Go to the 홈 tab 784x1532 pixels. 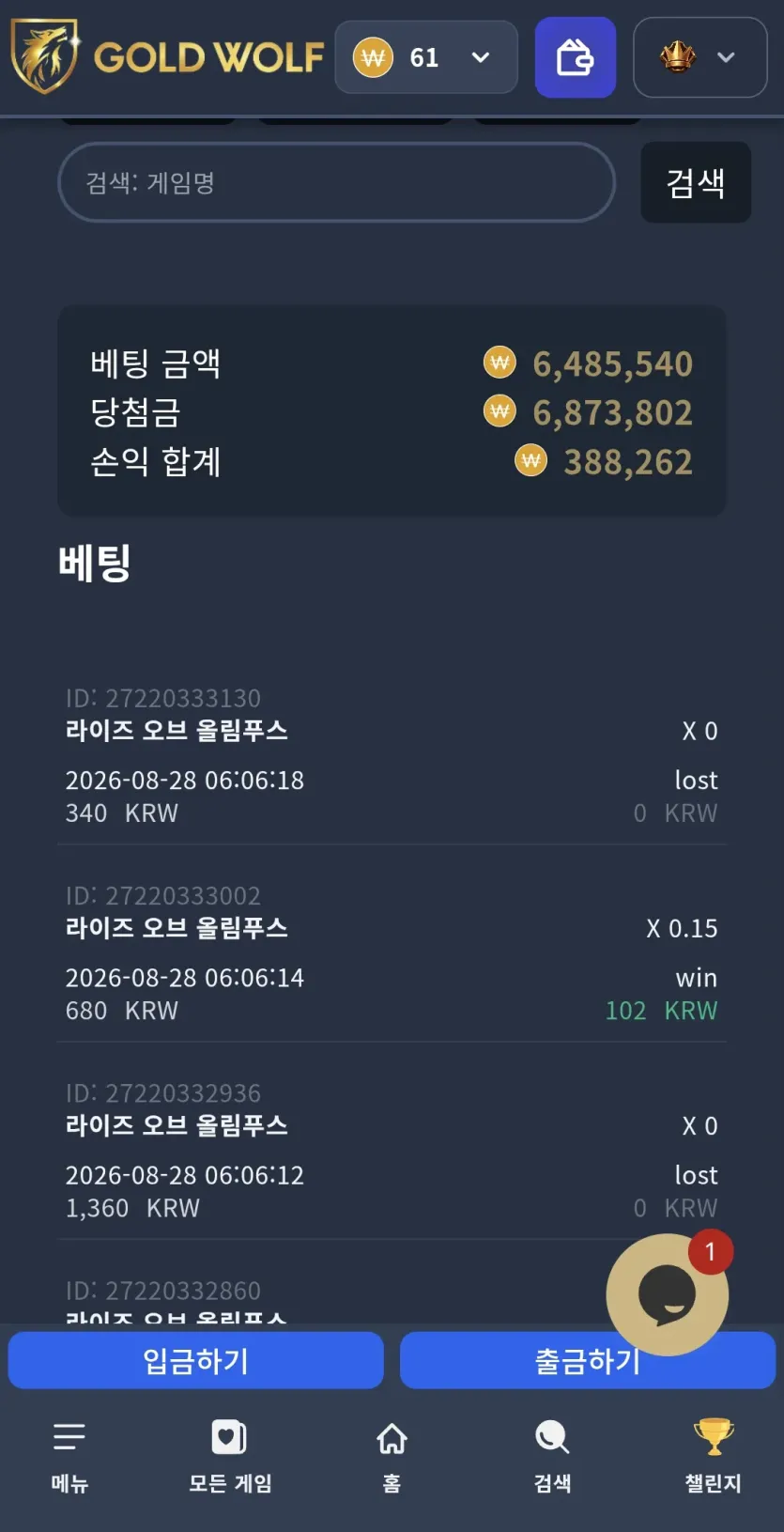click(x=392, y=1456)
